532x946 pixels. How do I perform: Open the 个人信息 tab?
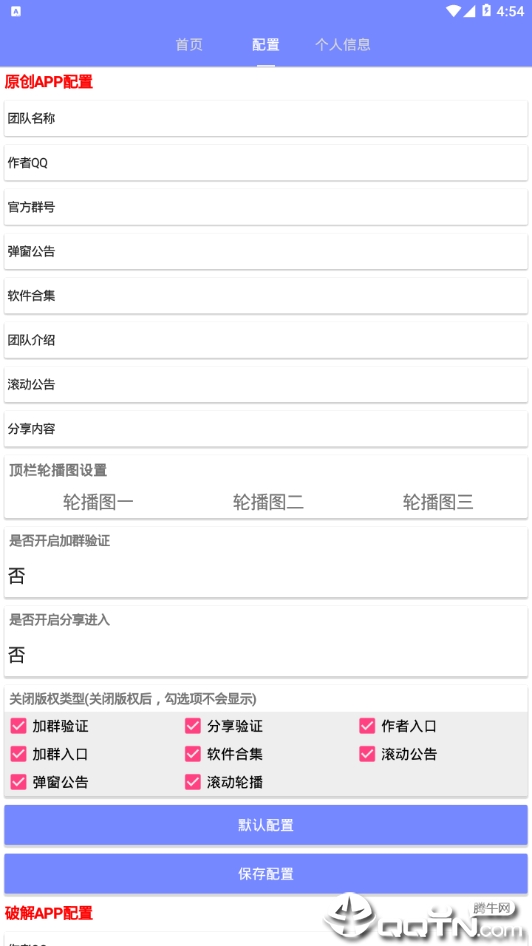[342, 45]
